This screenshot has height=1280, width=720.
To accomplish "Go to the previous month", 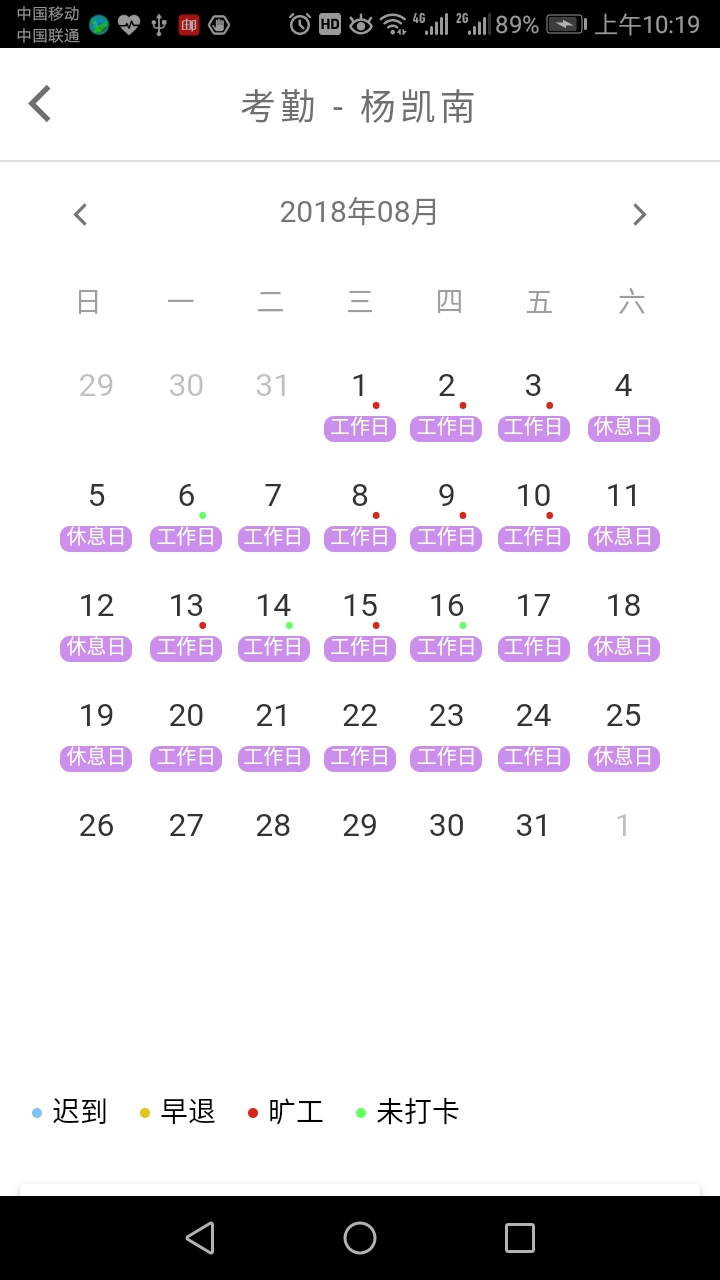I will pos(81,214).
